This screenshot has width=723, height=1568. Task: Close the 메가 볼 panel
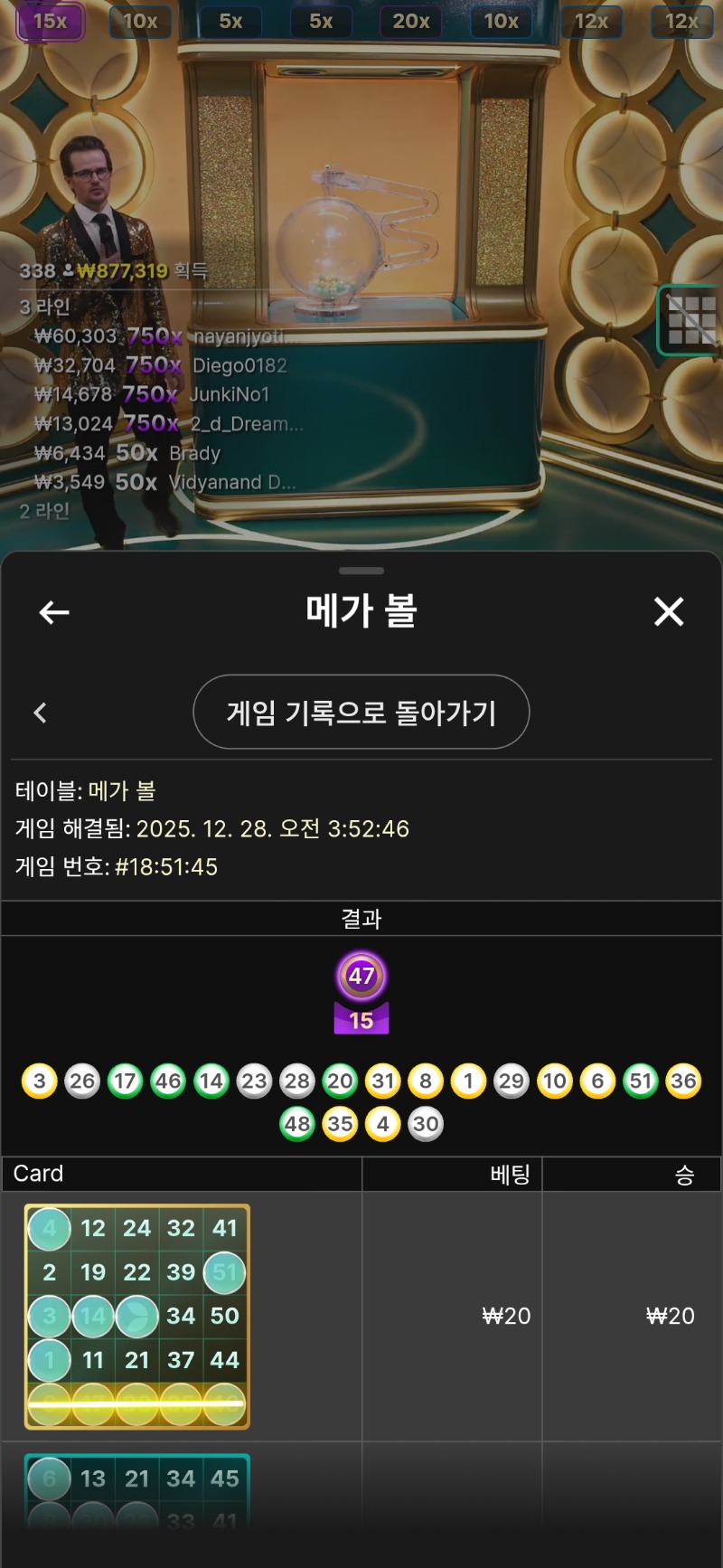tap(669, 612)
